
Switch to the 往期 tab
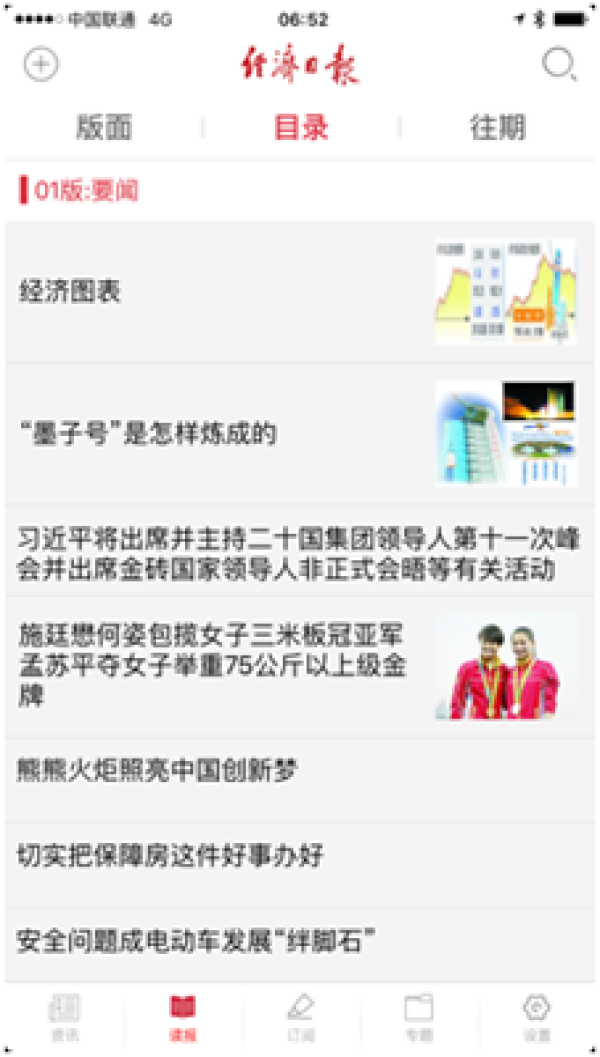[x=497, y=127]
